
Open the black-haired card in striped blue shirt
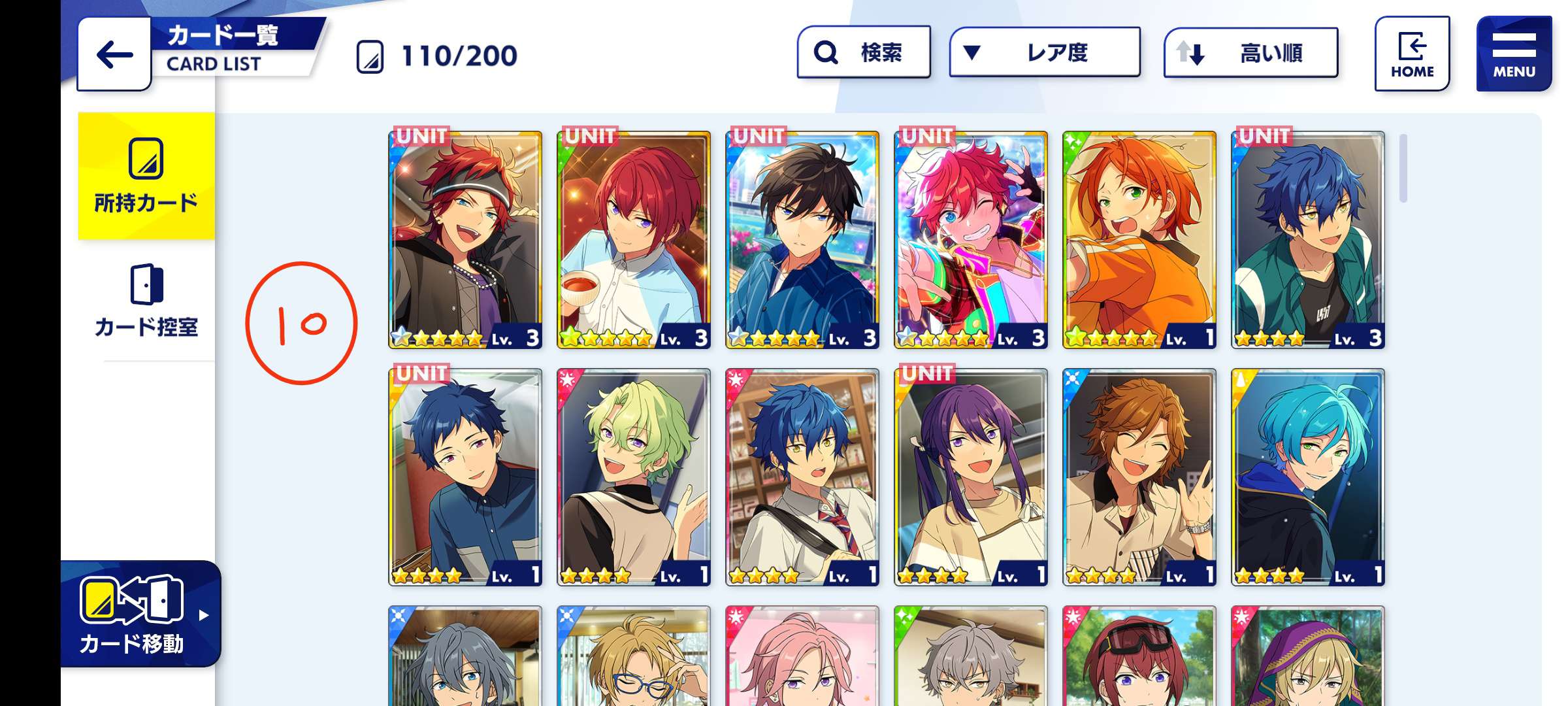pos(802,240)
